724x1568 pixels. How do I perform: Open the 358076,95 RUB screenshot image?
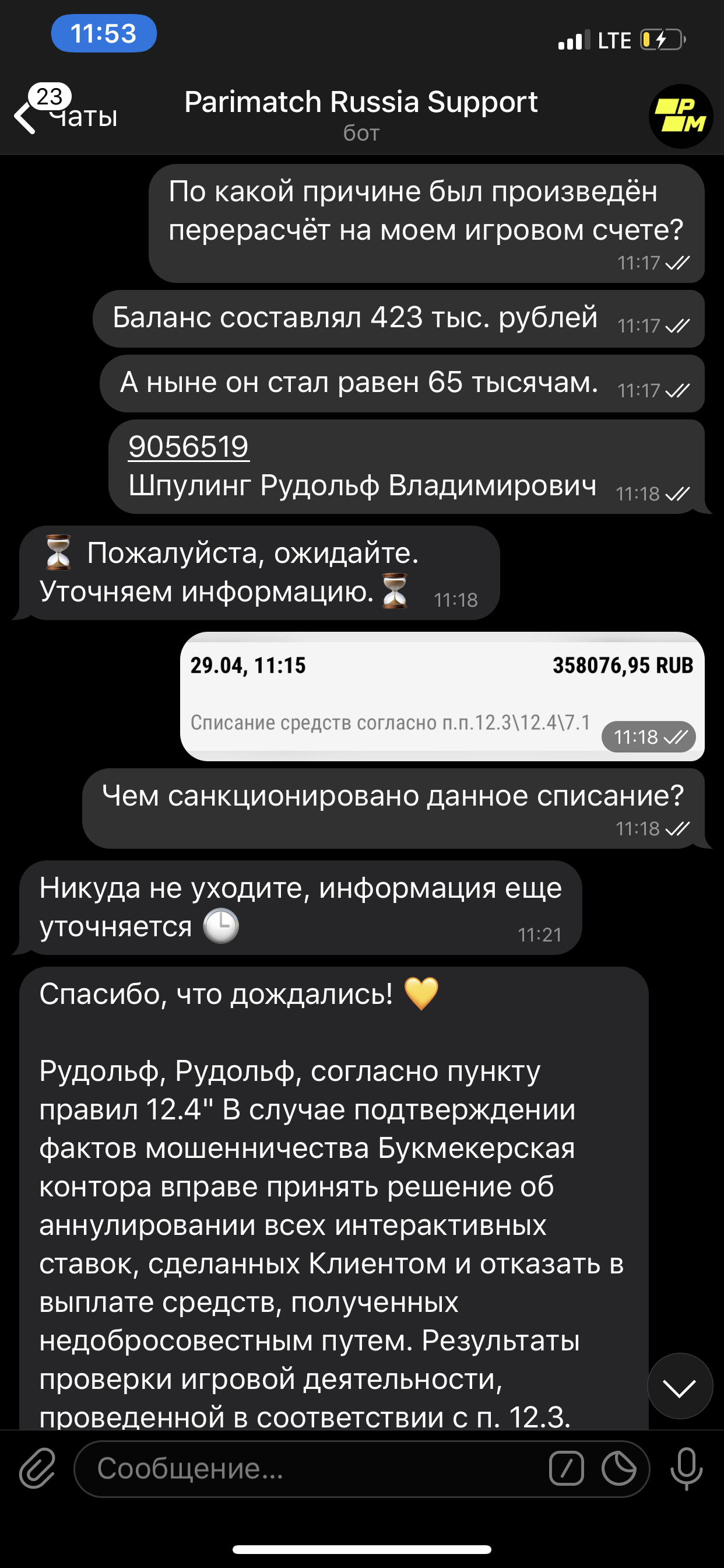[x=442, y=696]
